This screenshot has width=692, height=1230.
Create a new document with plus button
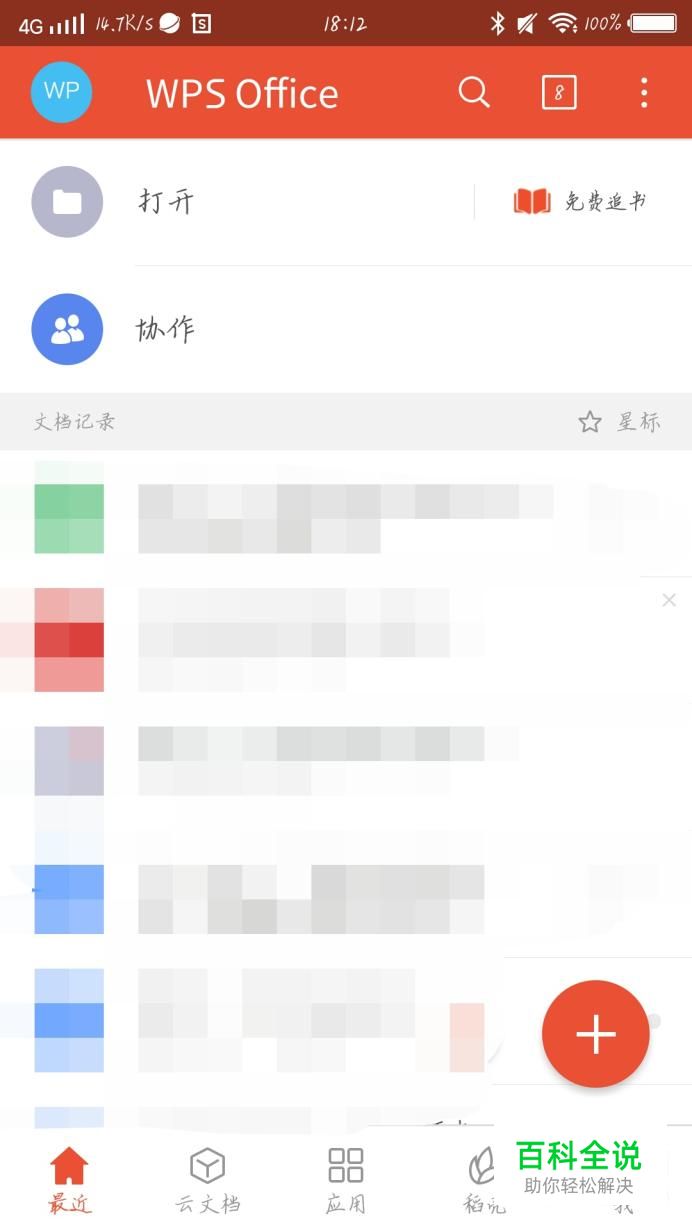[596, 1034]
